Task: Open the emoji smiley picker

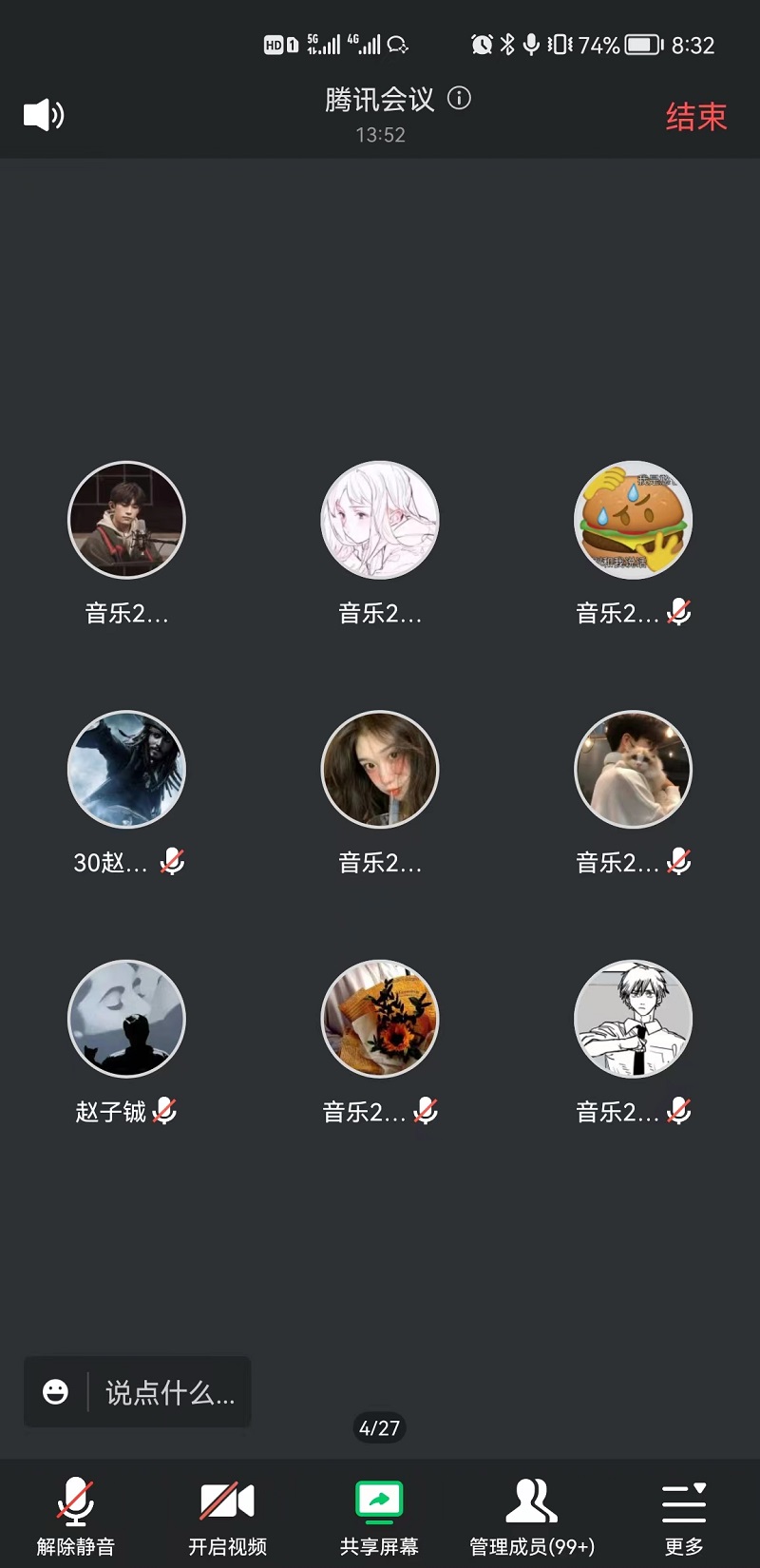Action: [56, 1392]
